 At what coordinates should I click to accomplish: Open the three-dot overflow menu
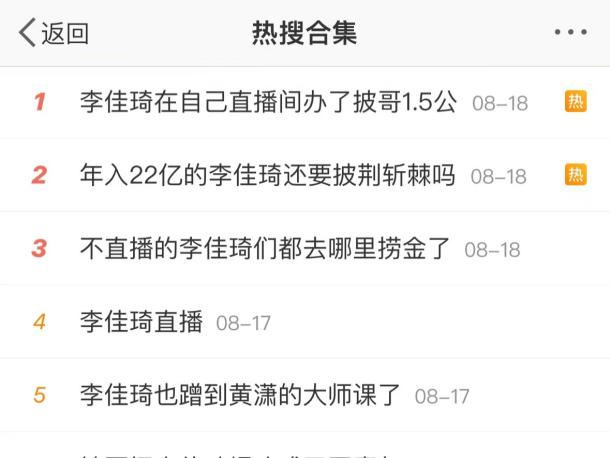[x=570, y=33]
